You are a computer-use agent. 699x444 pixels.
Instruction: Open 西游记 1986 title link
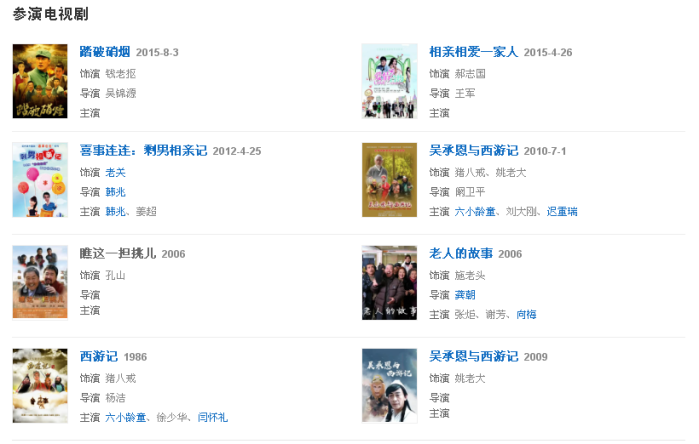coord(98,356)
